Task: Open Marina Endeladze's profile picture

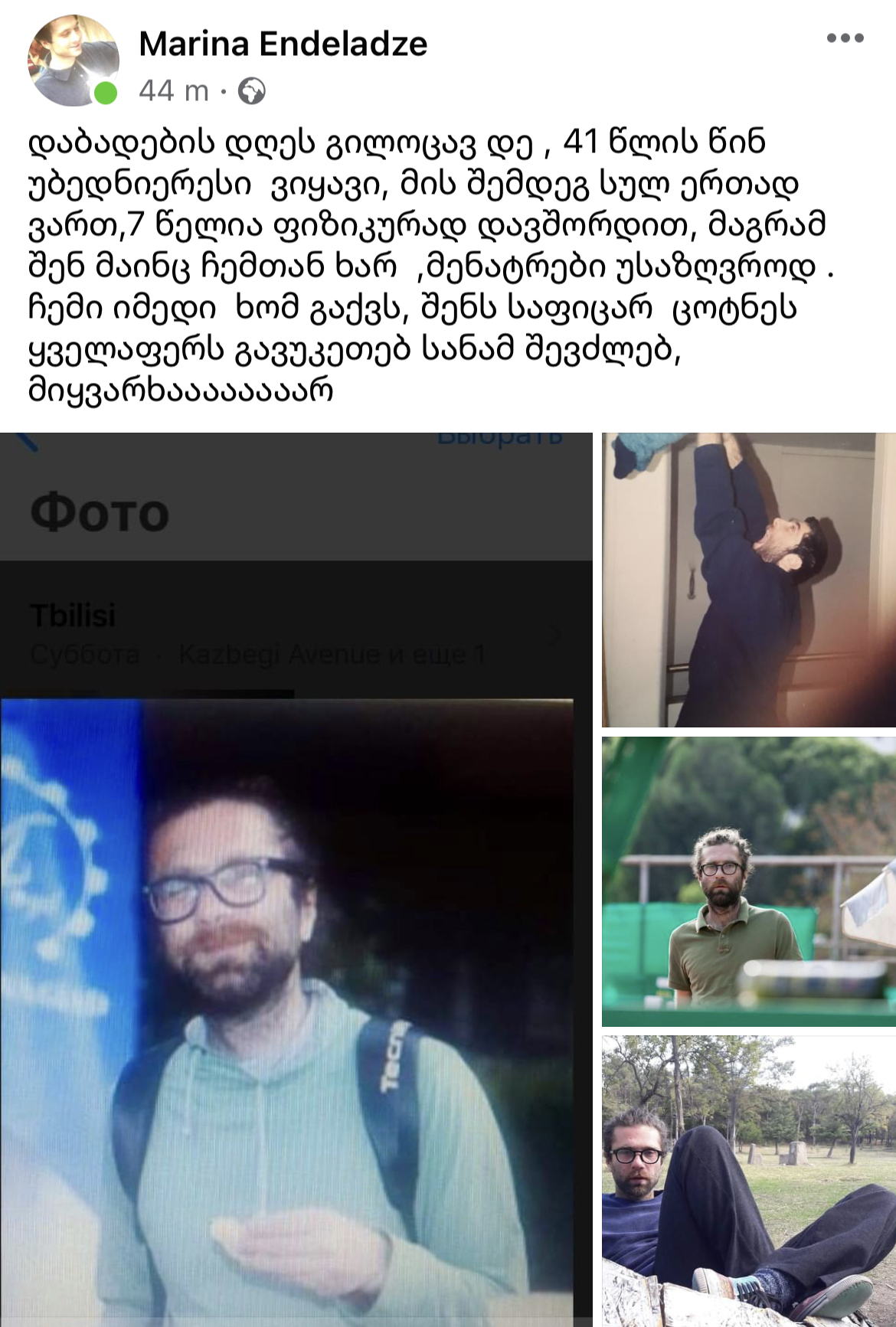Action: (74, 60)
